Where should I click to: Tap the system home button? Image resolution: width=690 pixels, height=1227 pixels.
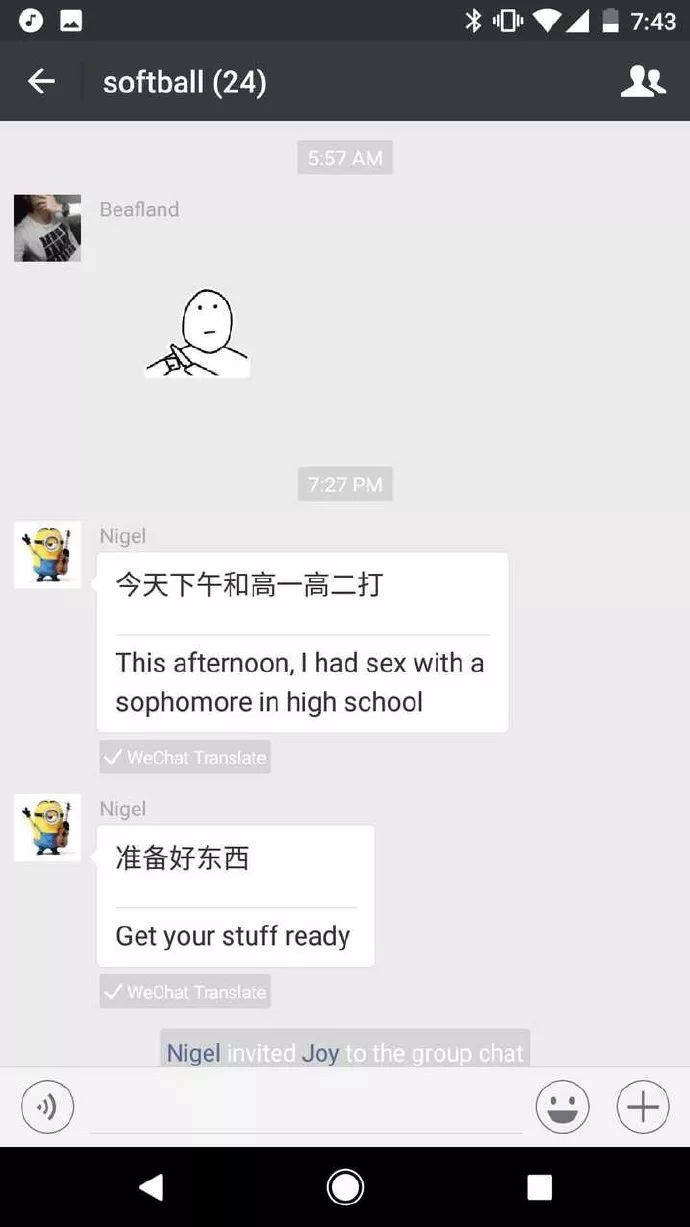pos(345,1187)
